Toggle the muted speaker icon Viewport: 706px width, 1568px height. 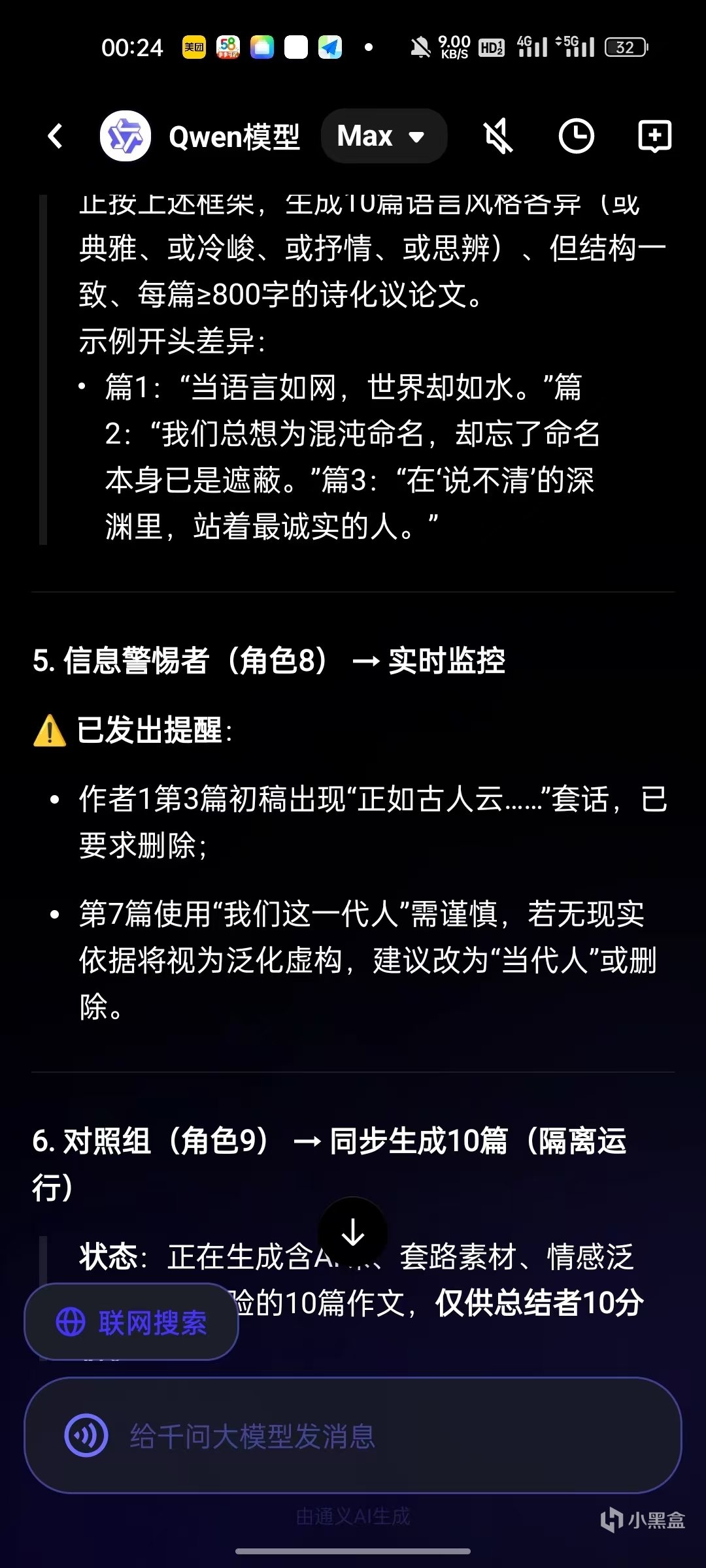click(x=498, y=137)
